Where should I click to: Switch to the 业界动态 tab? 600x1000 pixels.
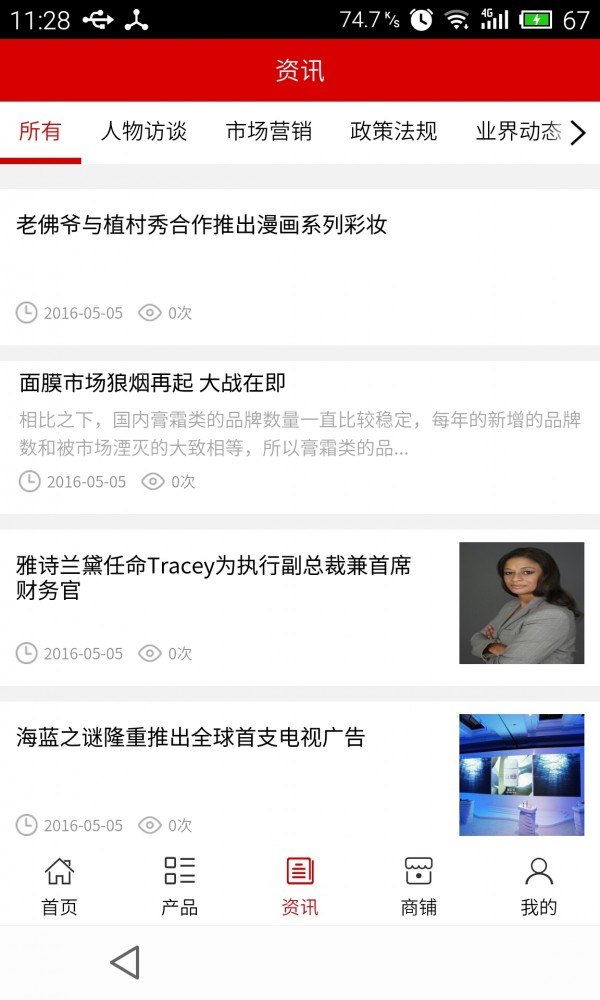click(518, 132)
